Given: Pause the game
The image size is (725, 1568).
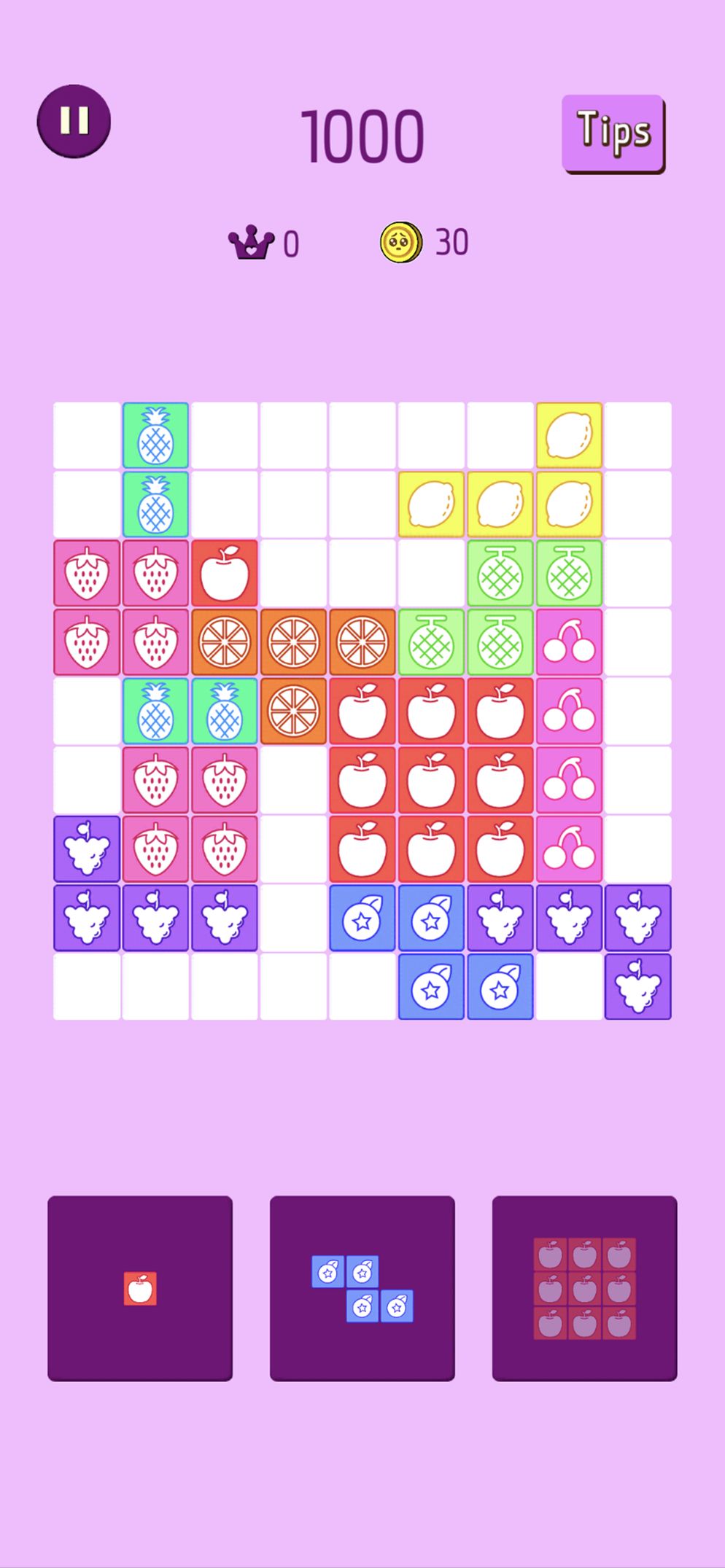Looking at the screenshot, I should 74,121.
